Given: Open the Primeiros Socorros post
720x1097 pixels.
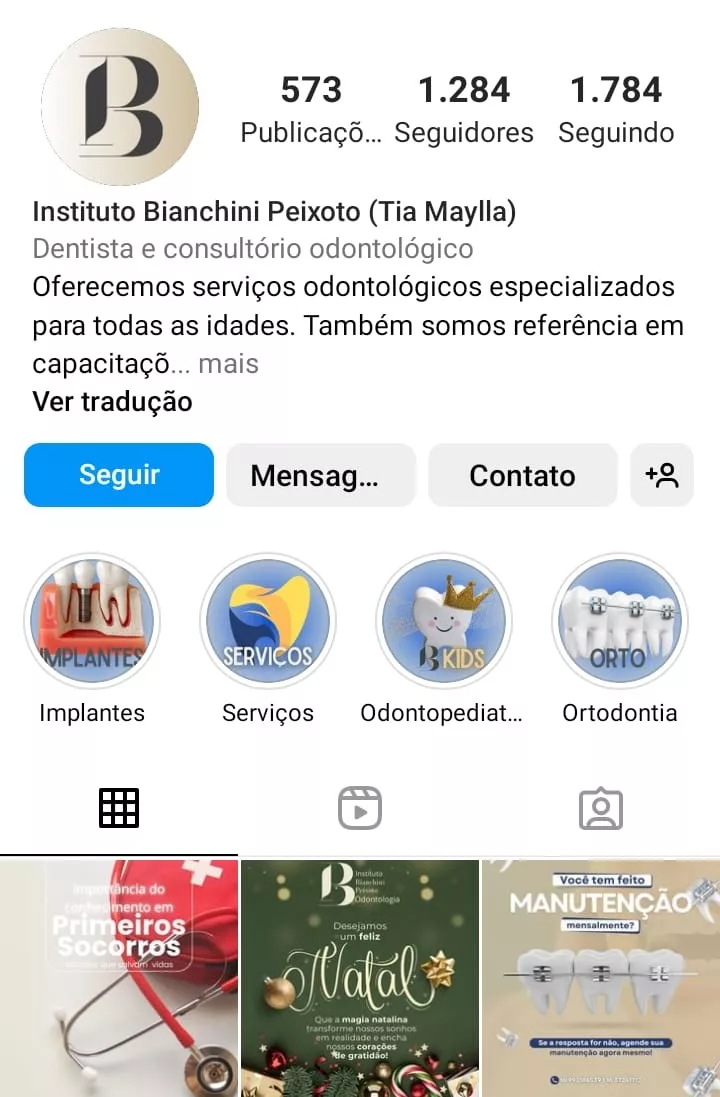Looking at the screenshot, I should 119,978.
